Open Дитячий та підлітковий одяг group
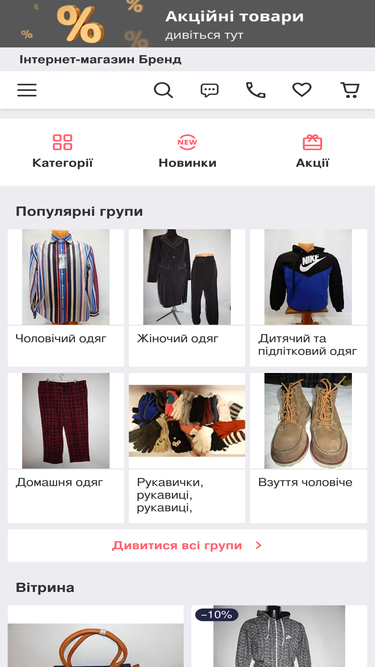Viewport: 375px width, 667px height. coord(308,298)
